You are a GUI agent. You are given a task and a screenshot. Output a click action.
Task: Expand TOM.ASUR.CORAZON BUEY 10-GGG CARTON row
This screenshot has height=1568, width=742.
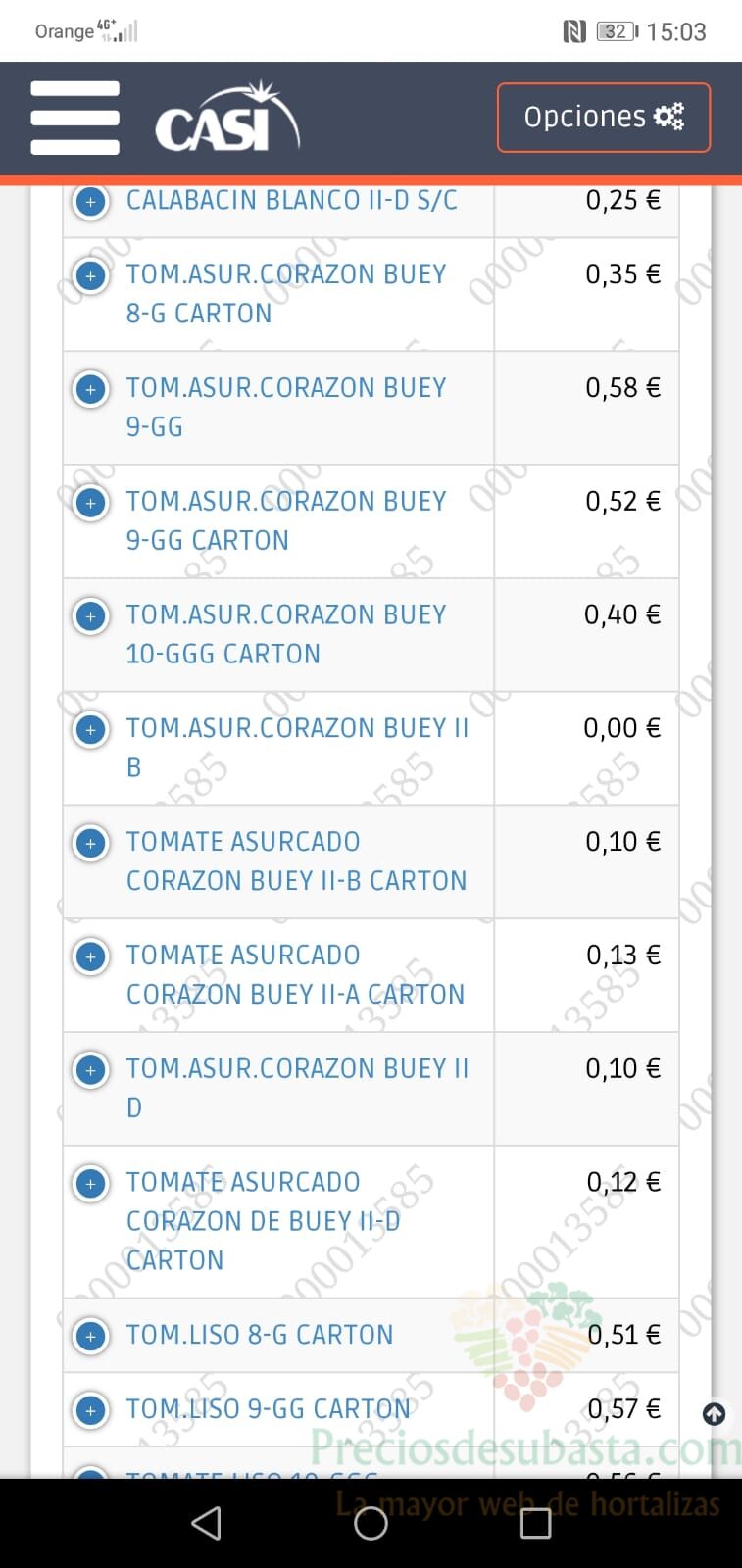(91, 616)
